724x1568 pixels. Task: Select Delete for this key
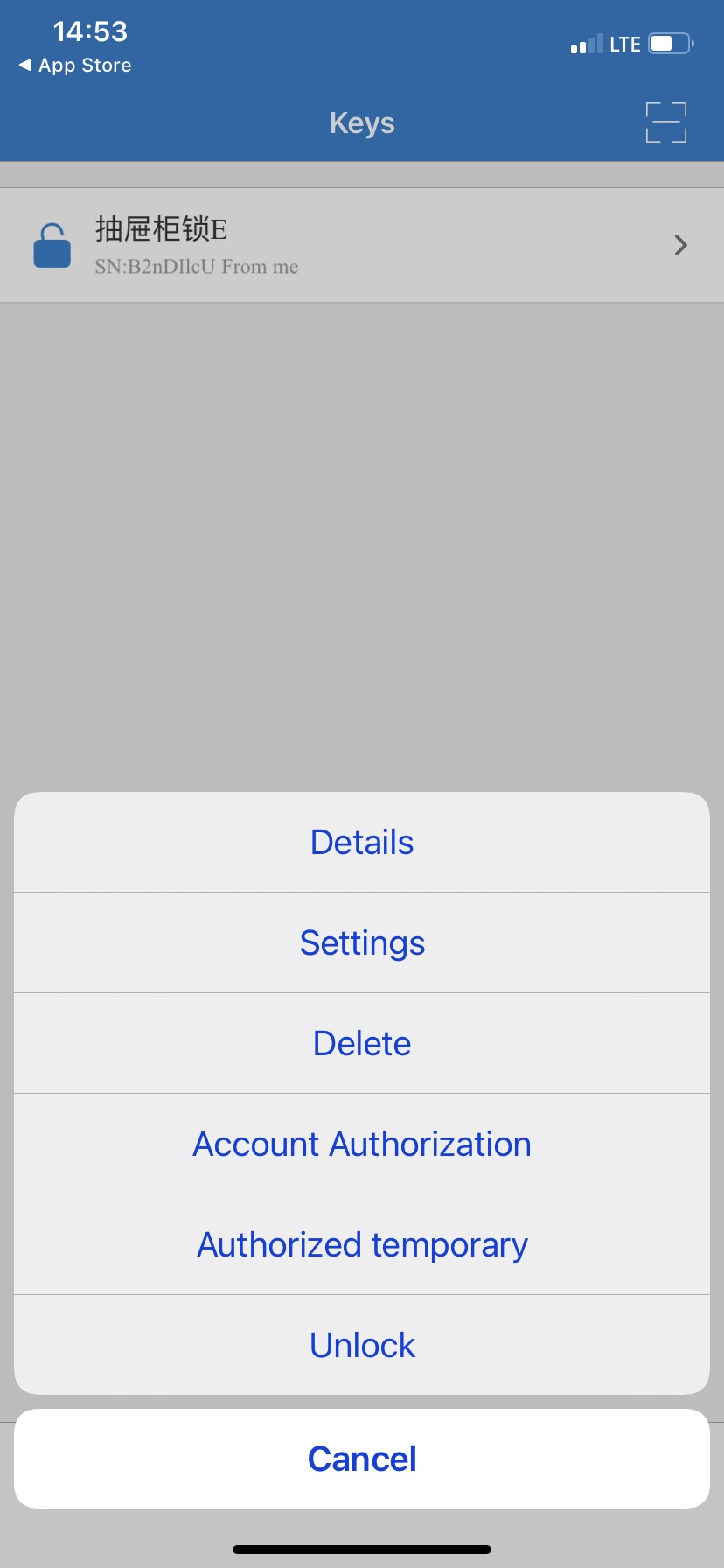click(x=362, y=1044)
